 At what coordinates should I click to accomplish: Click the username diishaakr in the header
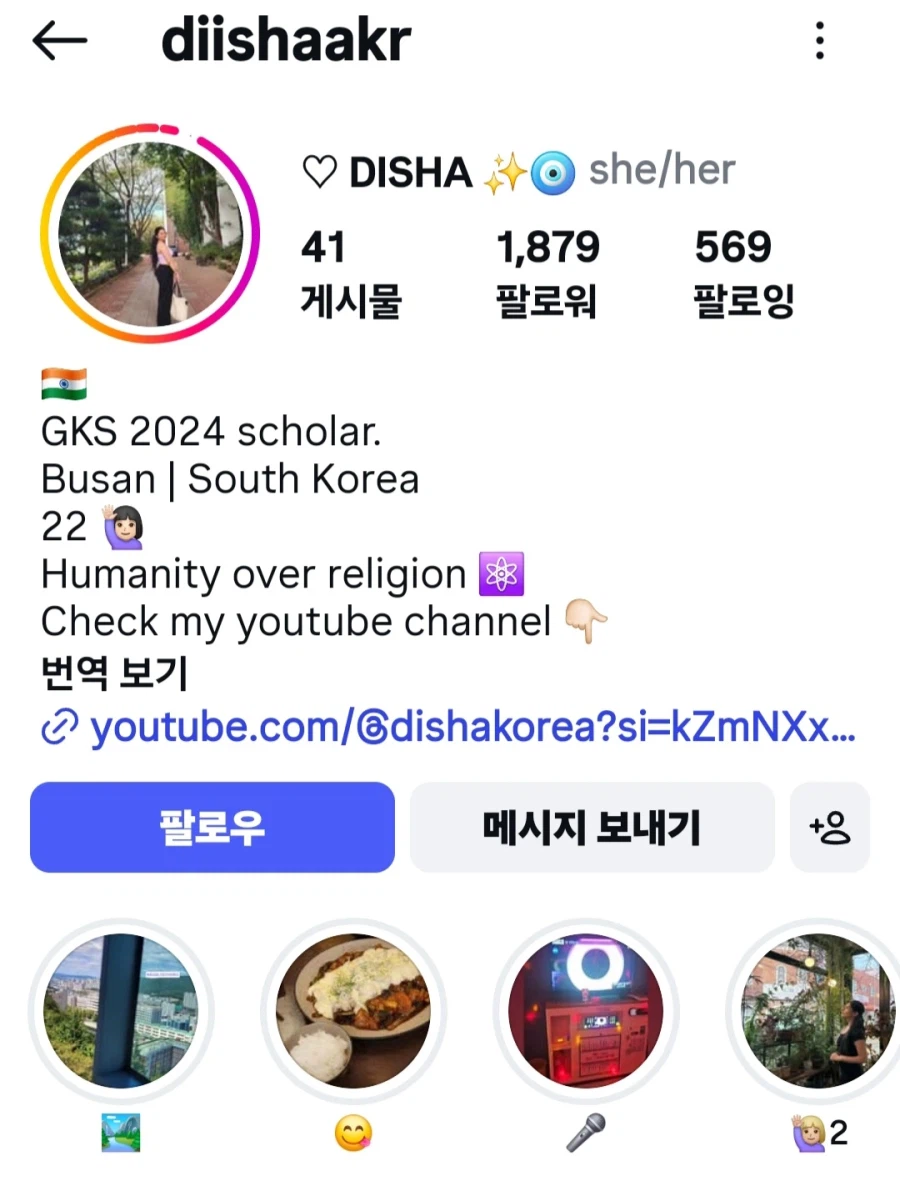(x=287, y=40)
